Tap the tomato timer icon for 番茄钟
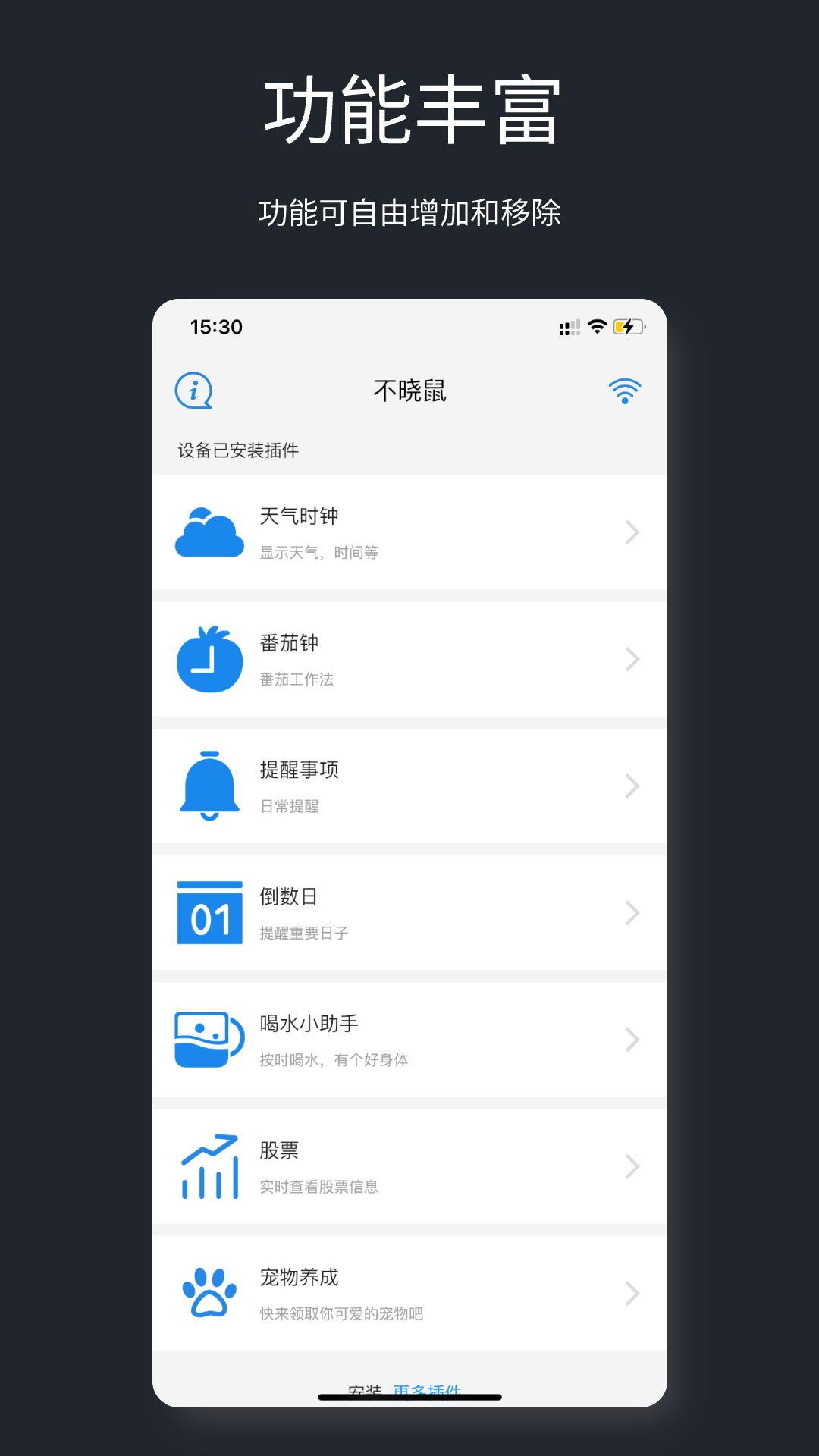This screenshot has height=1456, width=819. pos(209,658)
